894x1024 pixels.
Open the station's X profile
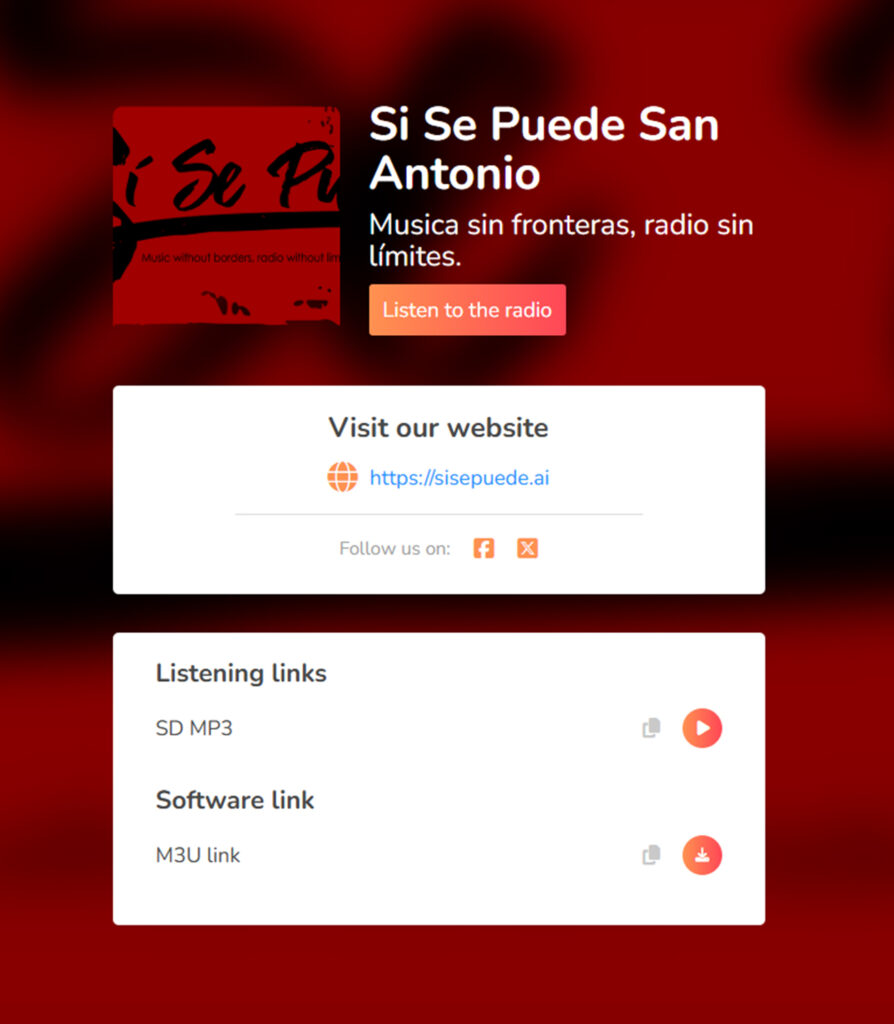tap(528, 548)
